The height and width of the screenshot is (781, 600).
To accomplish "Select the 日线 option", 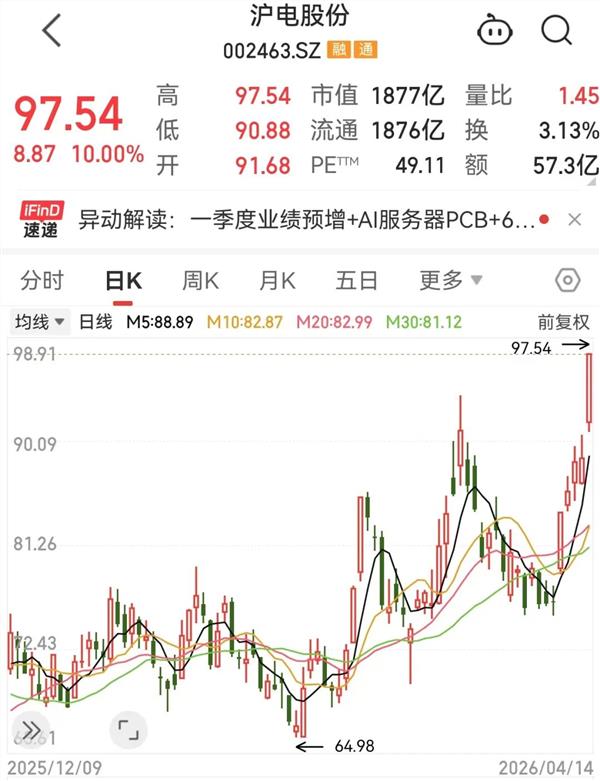I will pos(96,322).
